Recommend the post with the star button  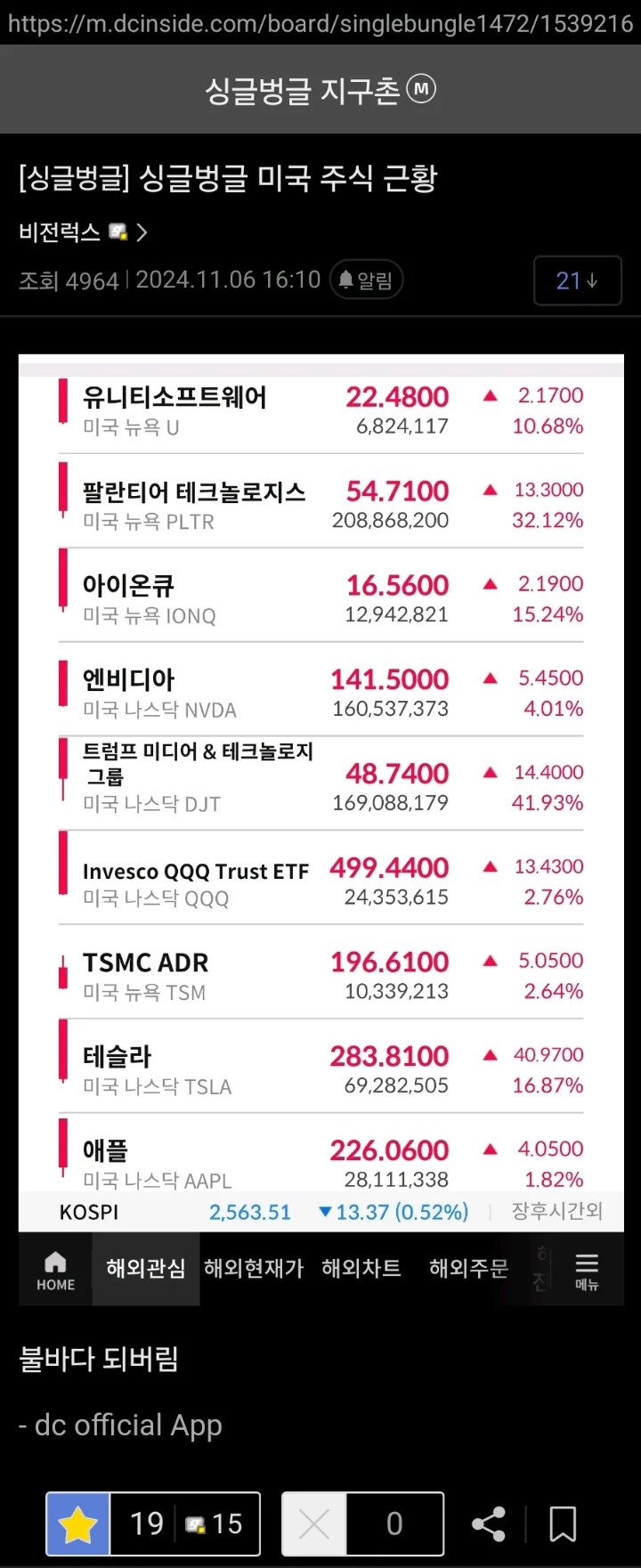pyautogui.click(x=78, y=1523)
